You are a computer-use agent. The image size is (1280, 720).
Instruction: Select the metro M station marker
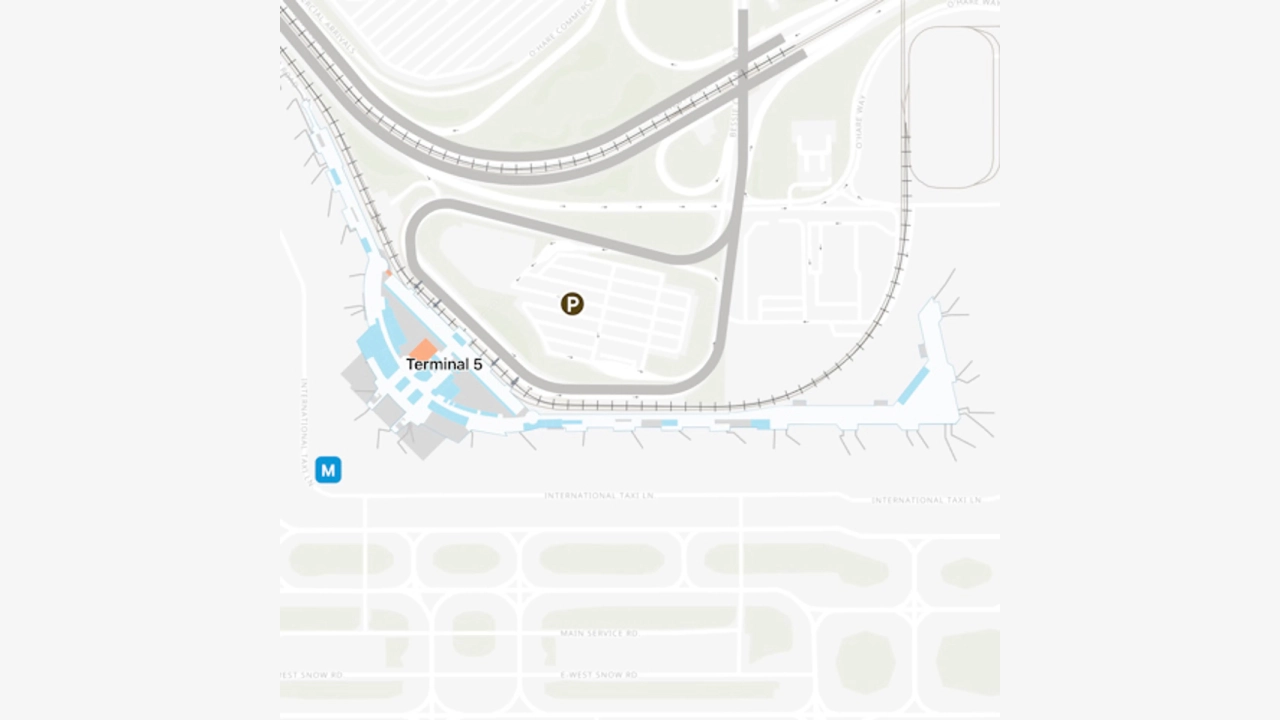[328, 469]
